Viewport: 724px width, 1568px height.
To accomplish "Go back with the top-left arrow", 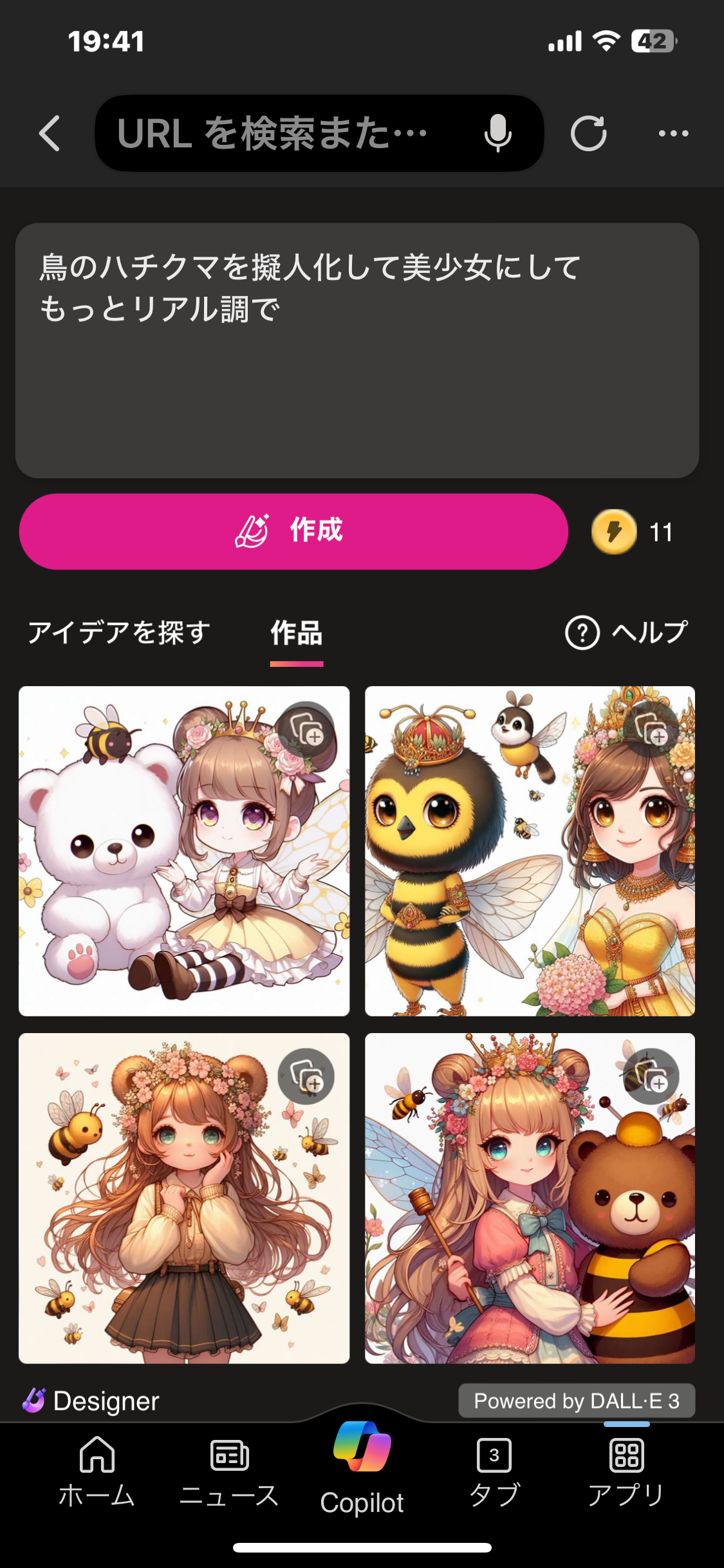I will click(50, 133).
